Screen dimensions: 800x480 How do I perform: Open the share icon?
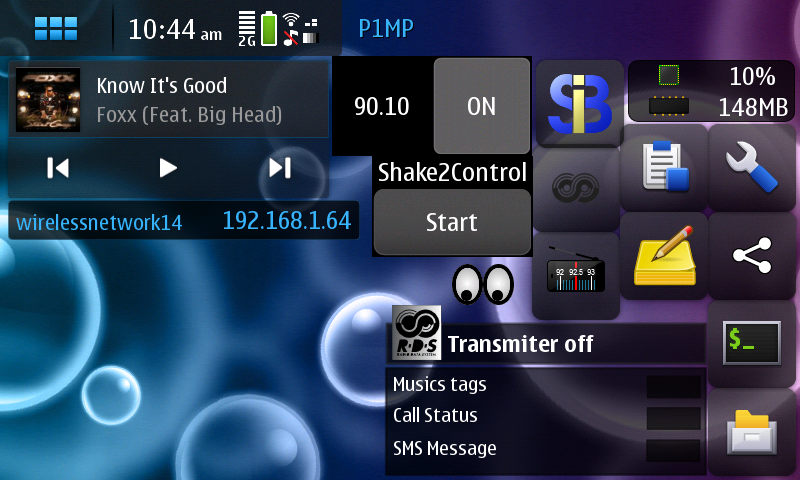click(x=752, y=255)
